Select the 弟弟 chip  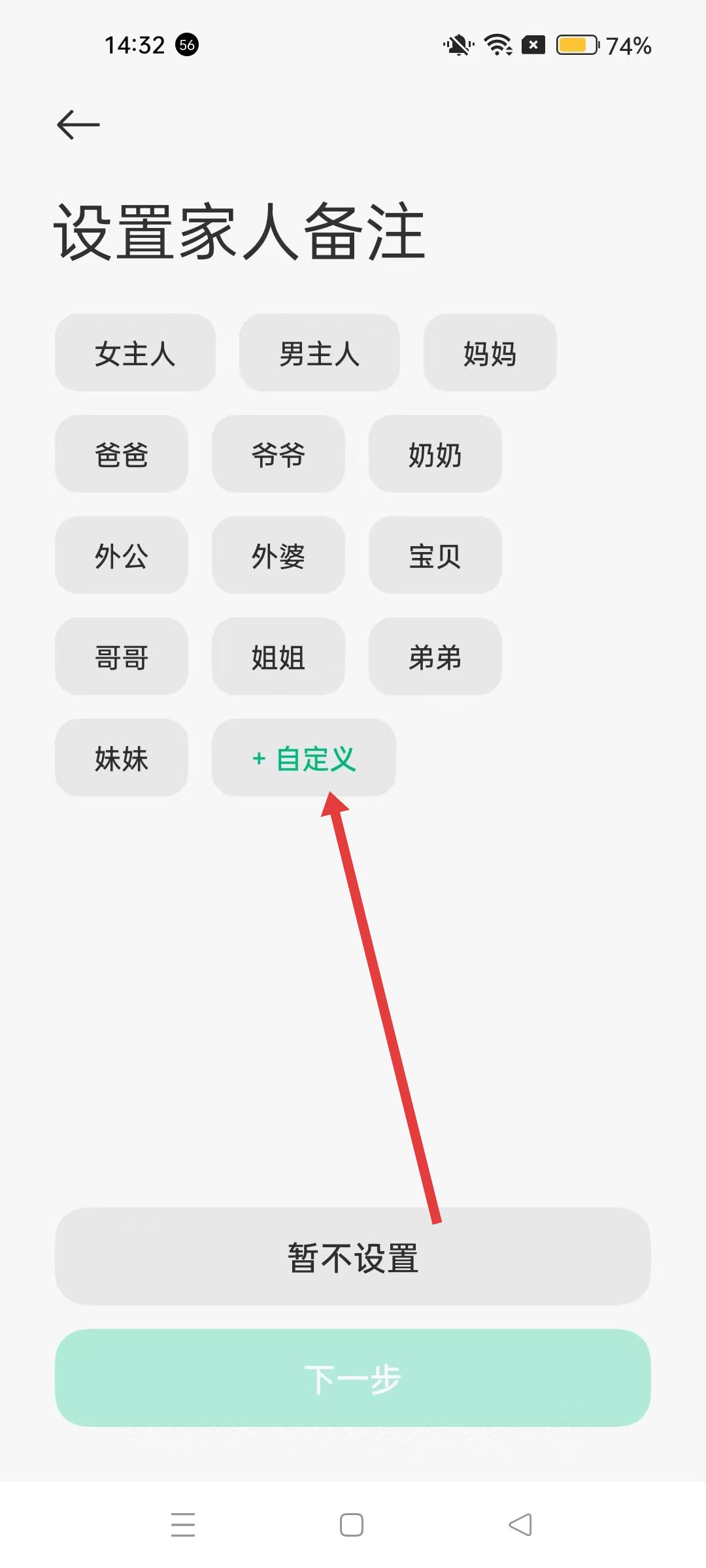click(435, 657)
